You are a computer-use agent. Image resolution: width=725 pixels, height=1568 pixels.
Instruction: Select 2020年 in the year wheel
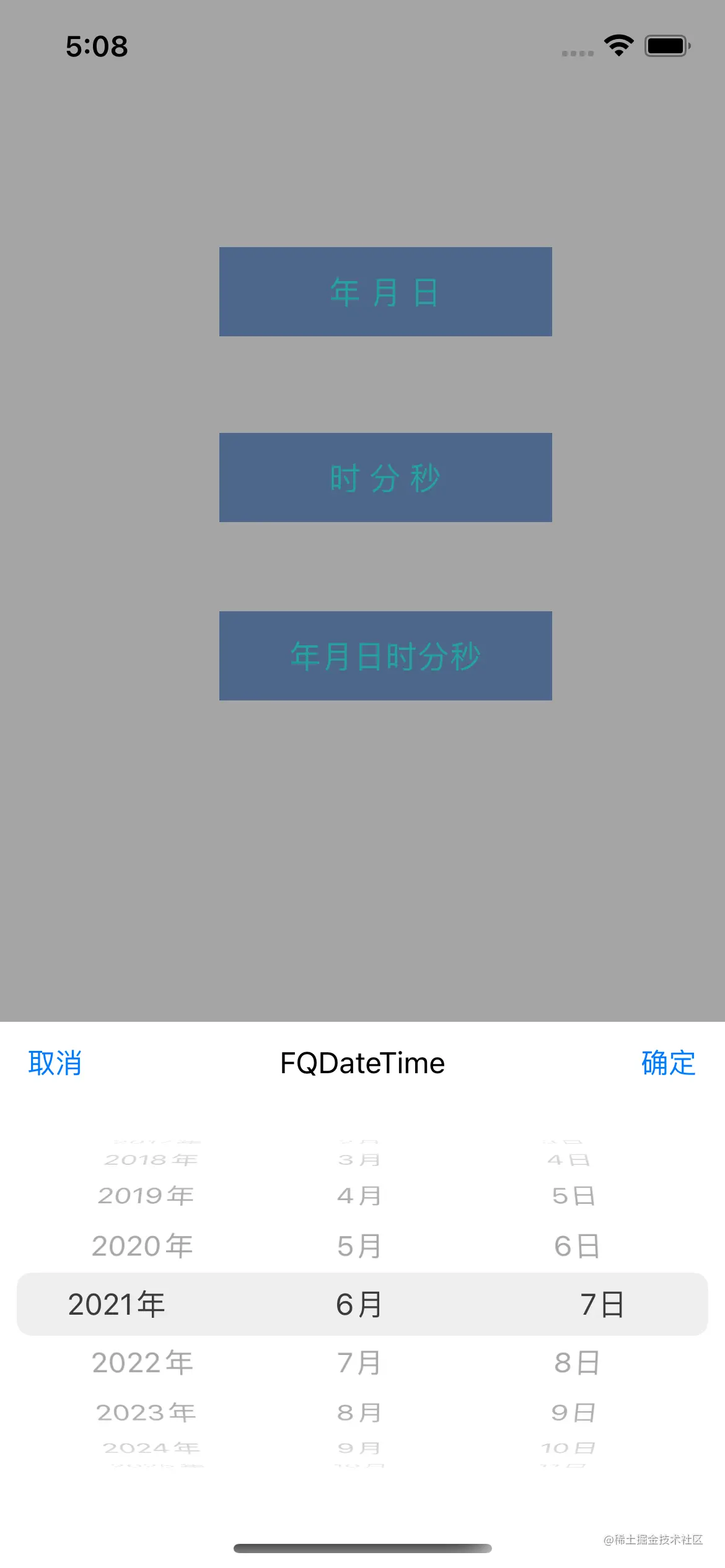point(143,1246)
